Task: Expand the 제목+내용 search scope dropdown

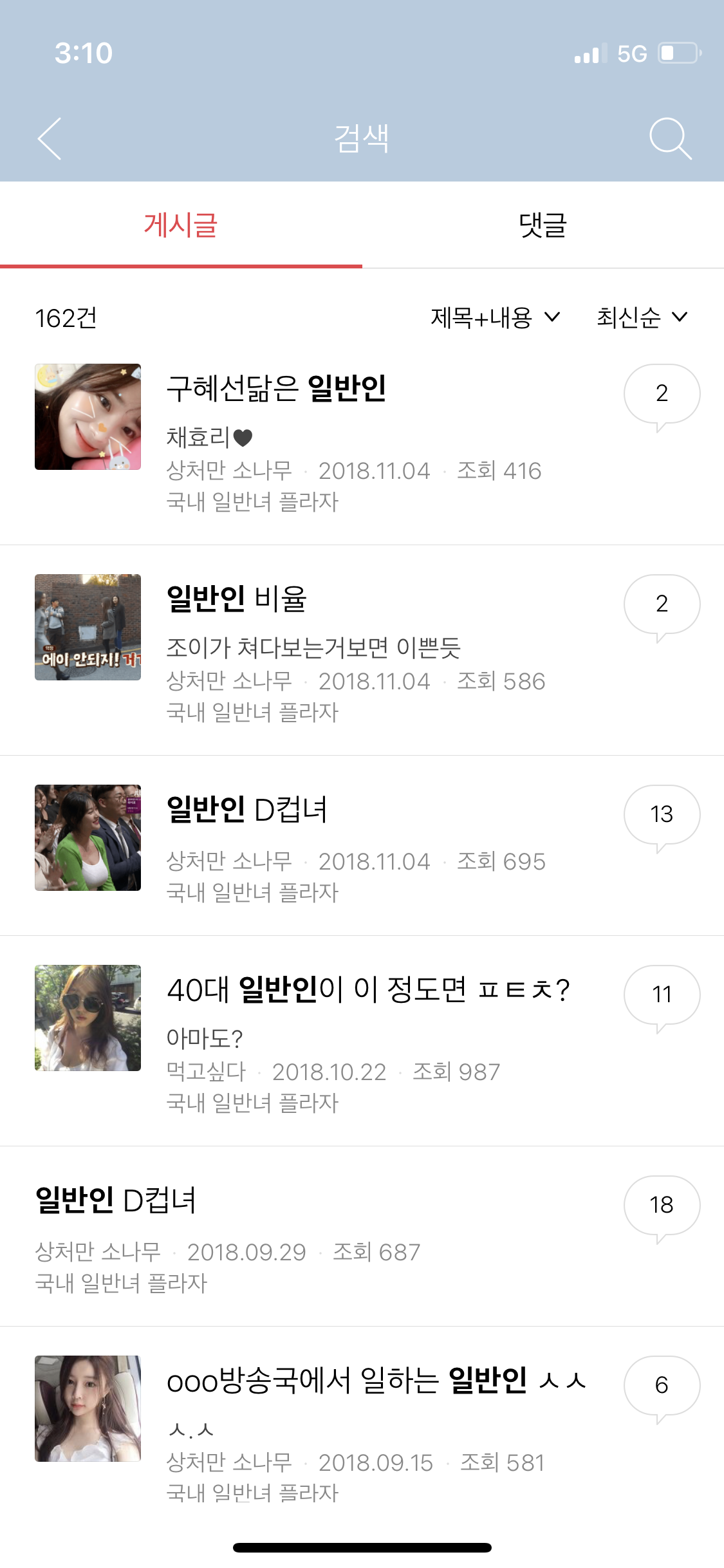Action: click(495, 317)
